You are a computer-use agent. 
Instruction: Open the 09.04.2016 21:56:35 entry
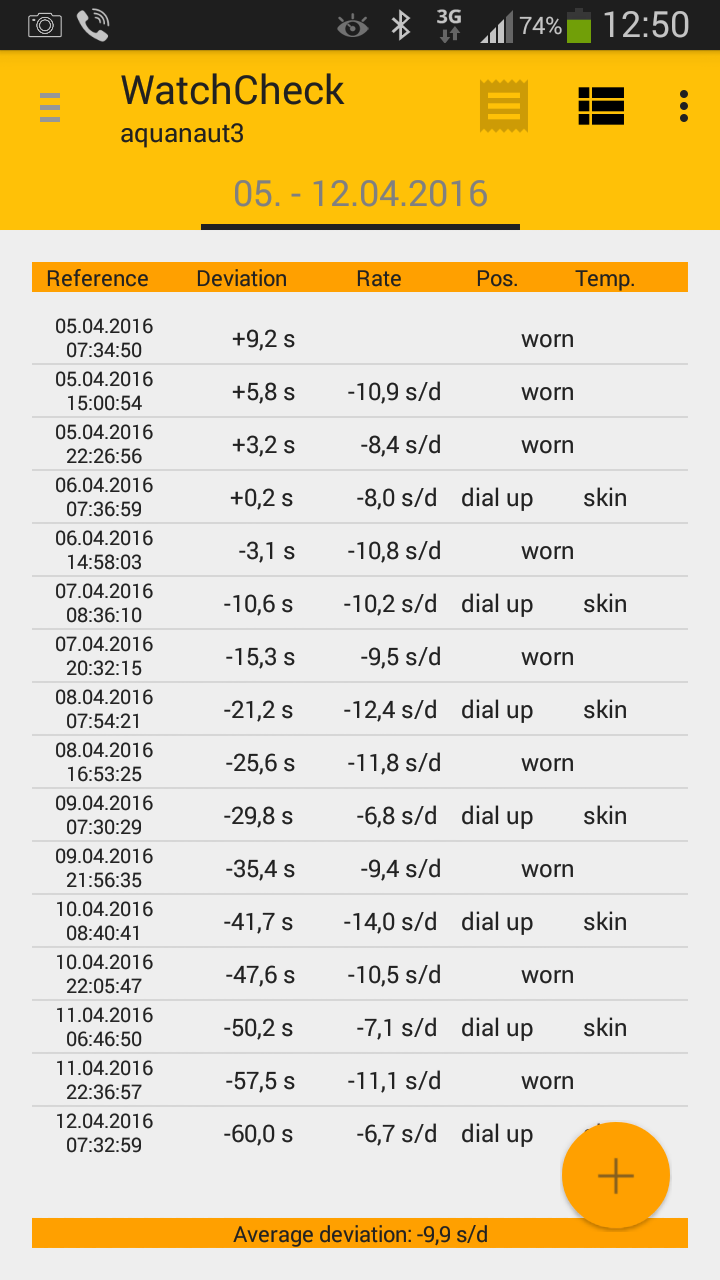pyautogui.click(x=360, y=868)
